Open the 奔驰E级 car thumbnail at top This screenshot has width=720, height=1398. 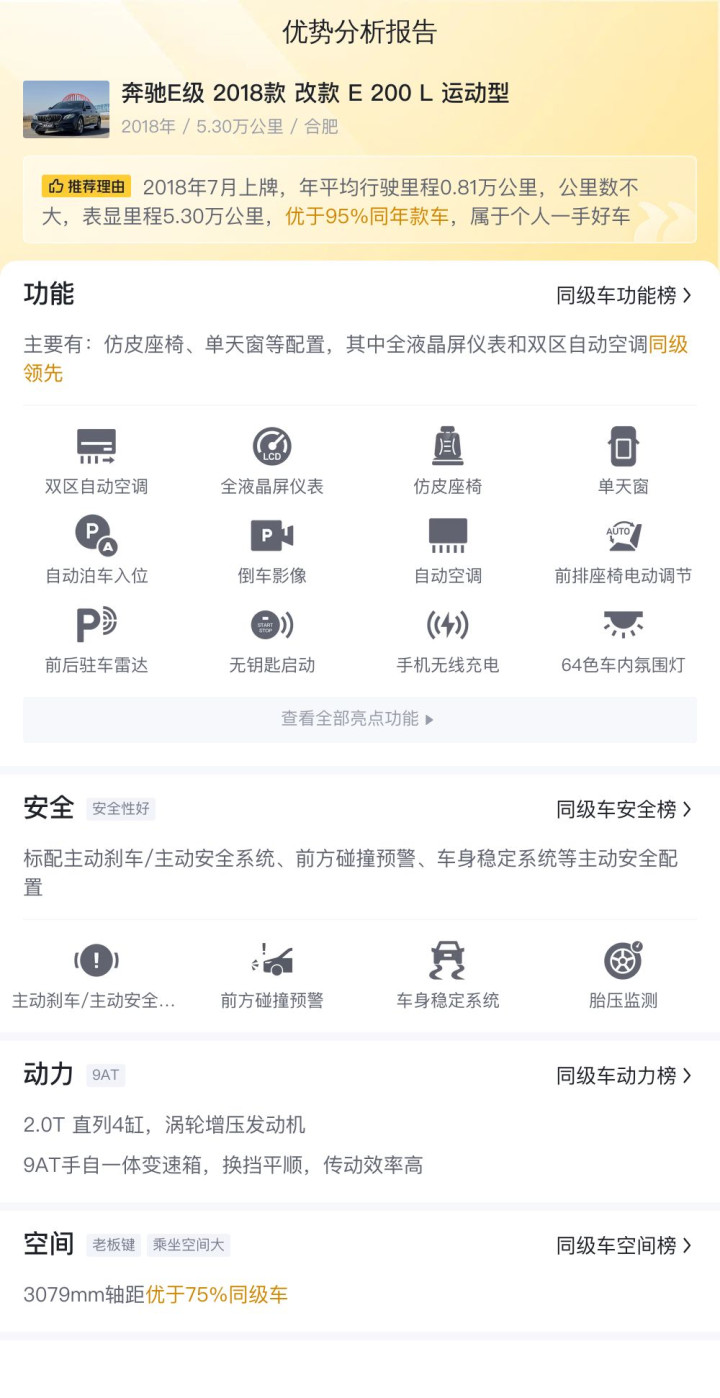tap(66, 109)
